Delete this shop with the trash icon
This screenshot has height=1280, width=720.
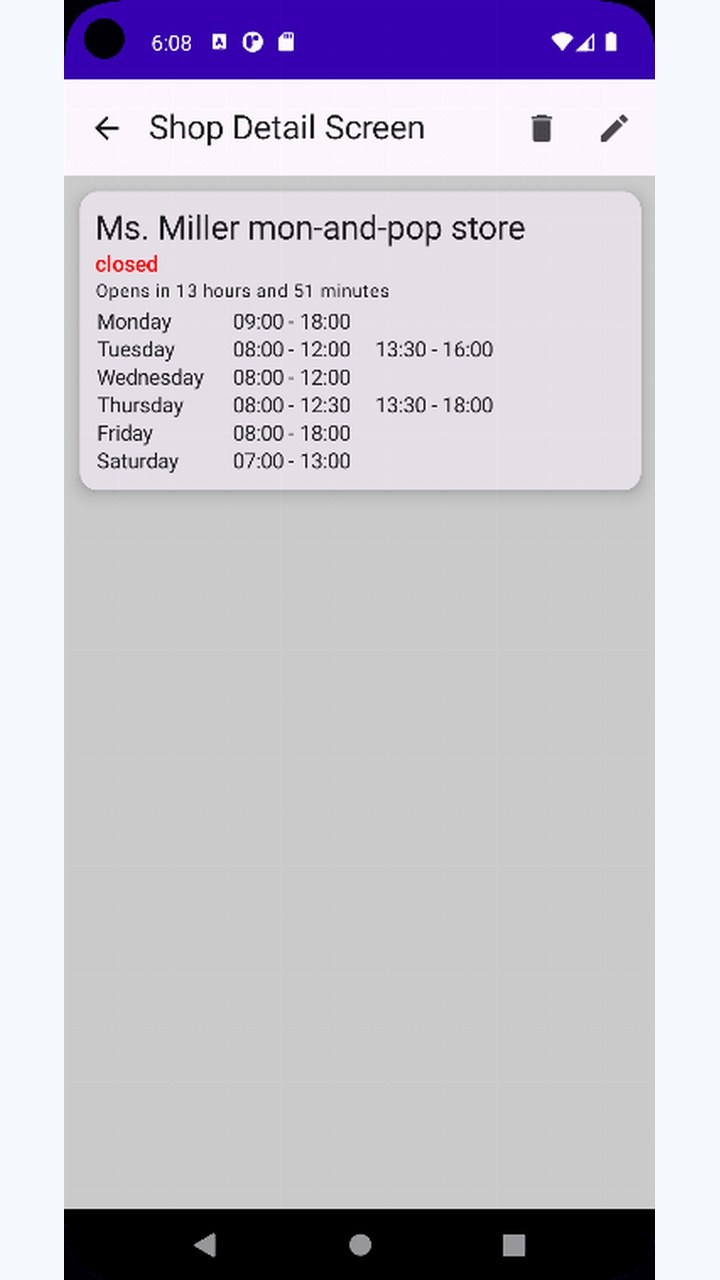[541, 128]
